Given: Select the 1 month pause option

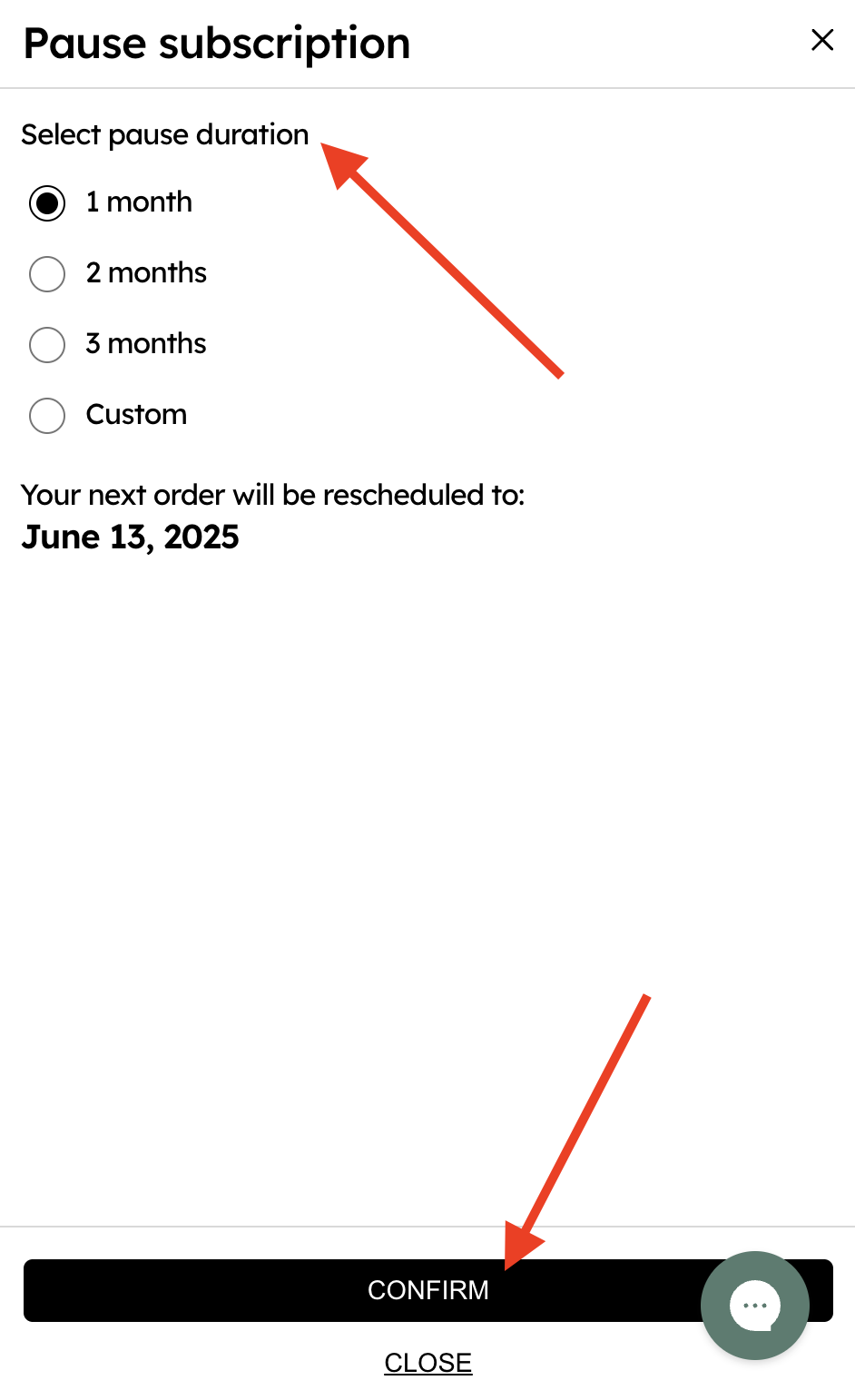Looking at the screenshot, I should point(47,202).
